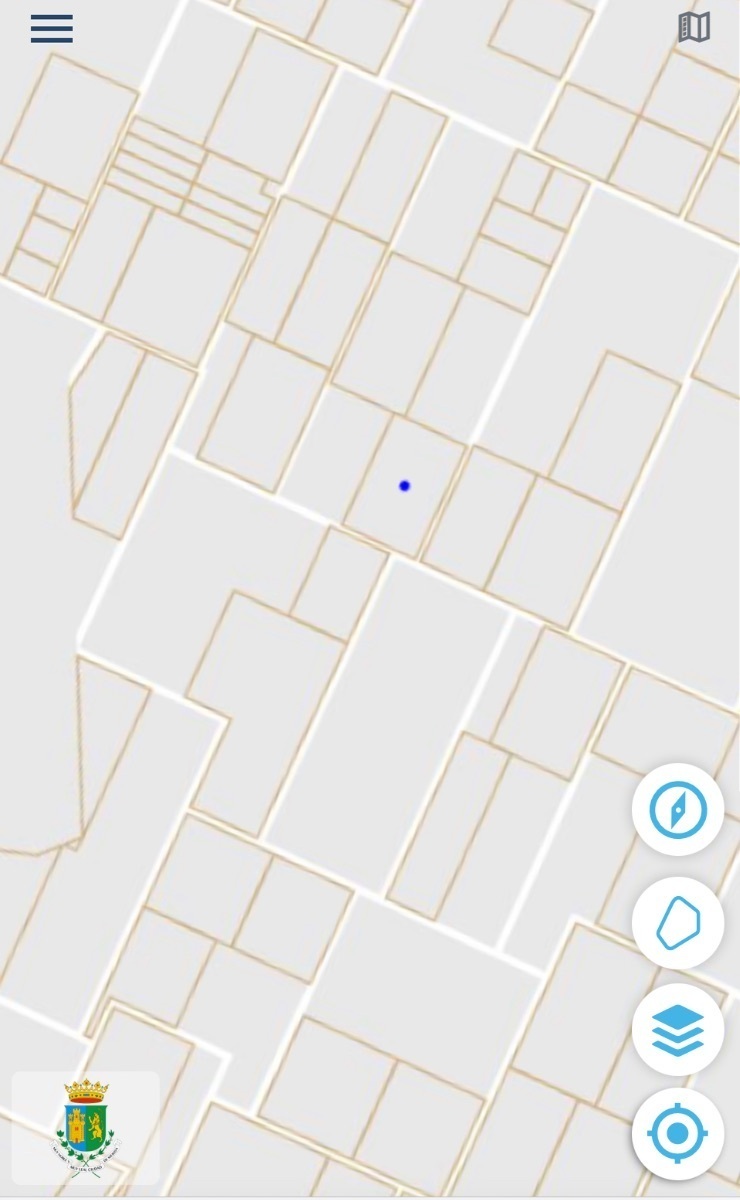Tap the compass orientation button
This screenshot has width=740, height=1200.
[678, 809]
